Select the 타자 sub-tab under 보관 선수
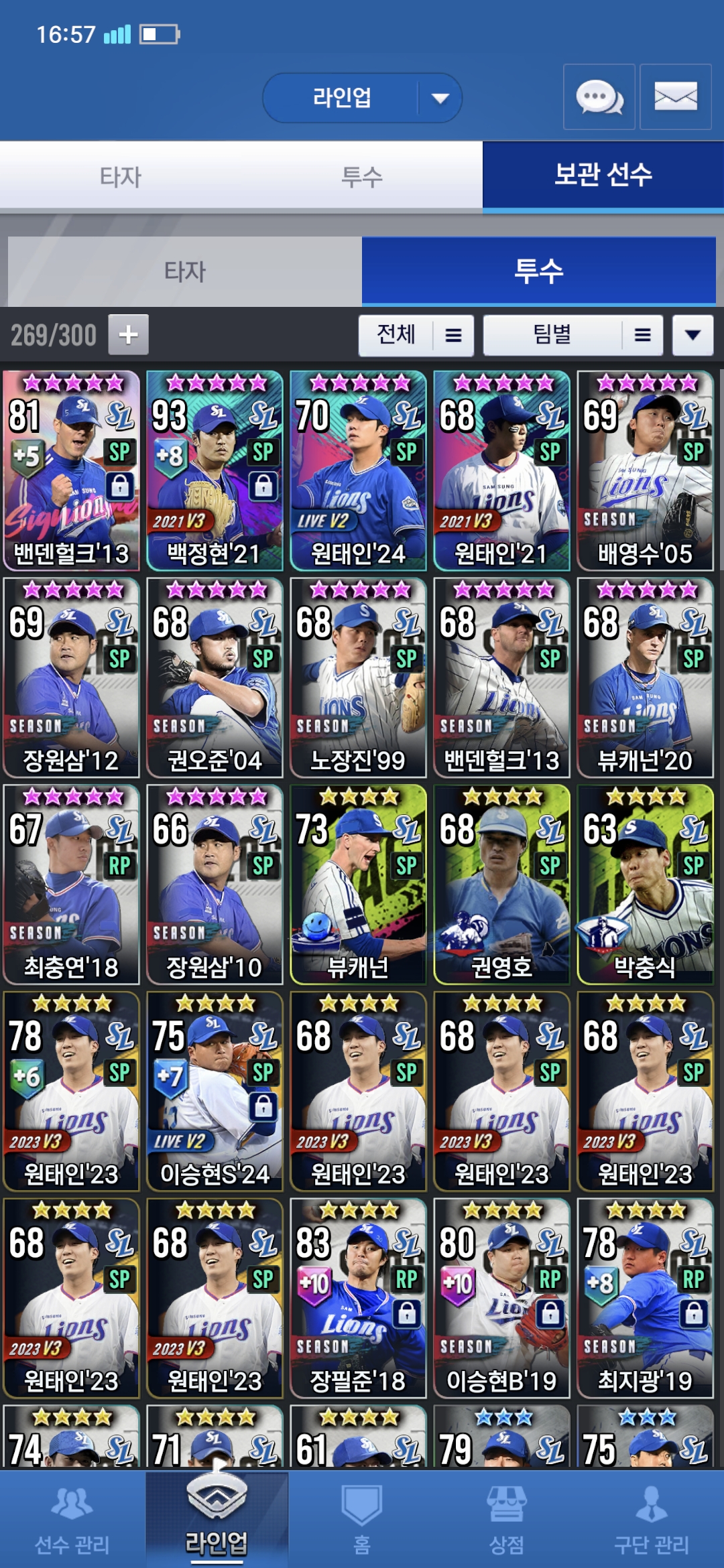The width and height of the screenshot is (724, 1568). point(185,271)
